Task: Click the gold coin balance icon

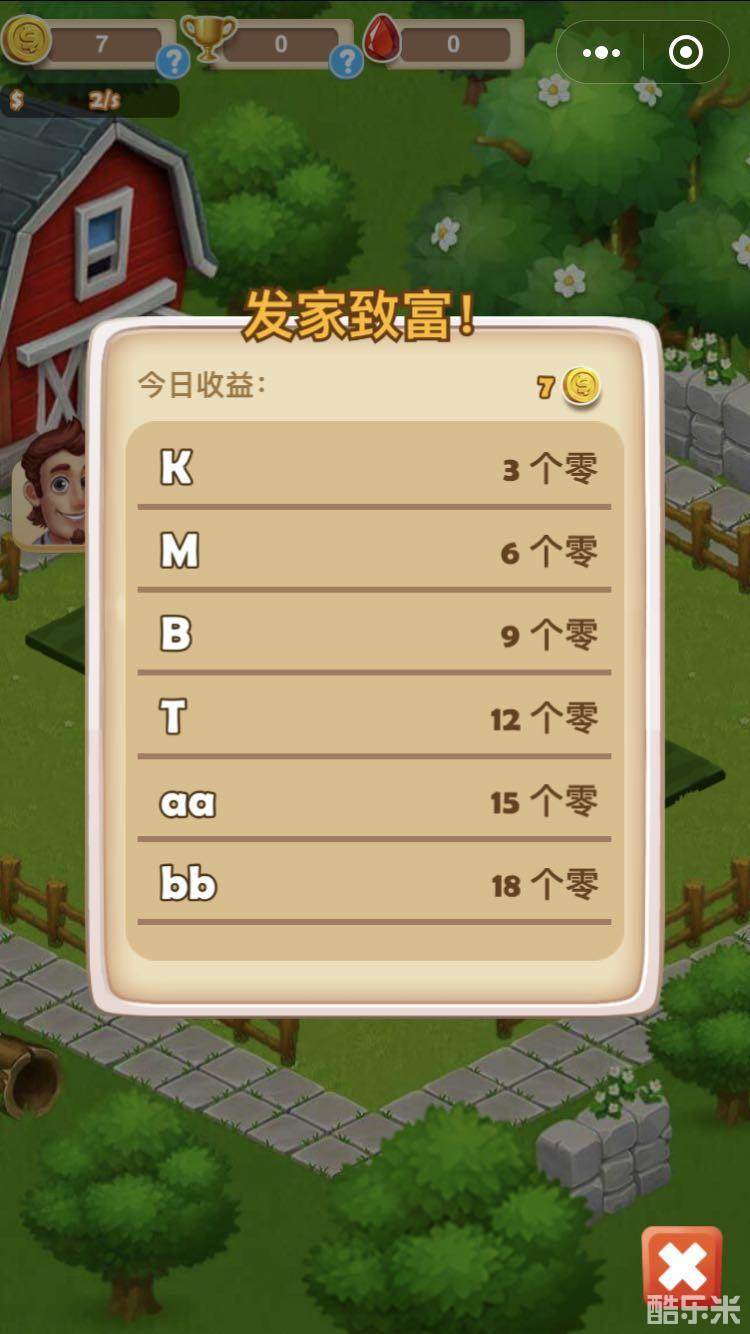Action: [30, 40]
